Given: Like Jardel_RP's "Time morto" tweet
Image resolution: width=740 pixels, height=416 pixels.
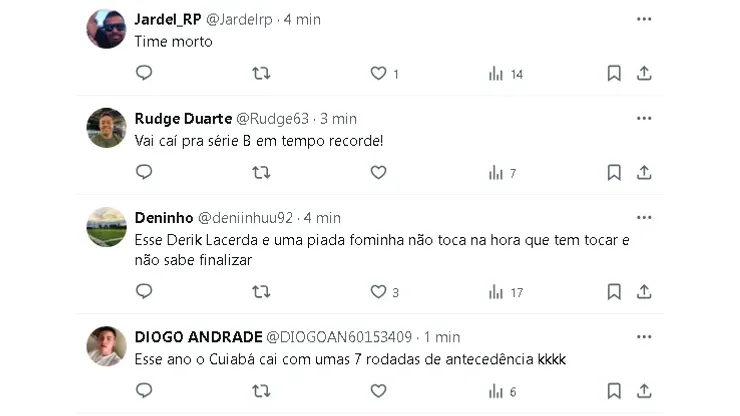Looking at the screenshot, I should click(x=378, y=73).
